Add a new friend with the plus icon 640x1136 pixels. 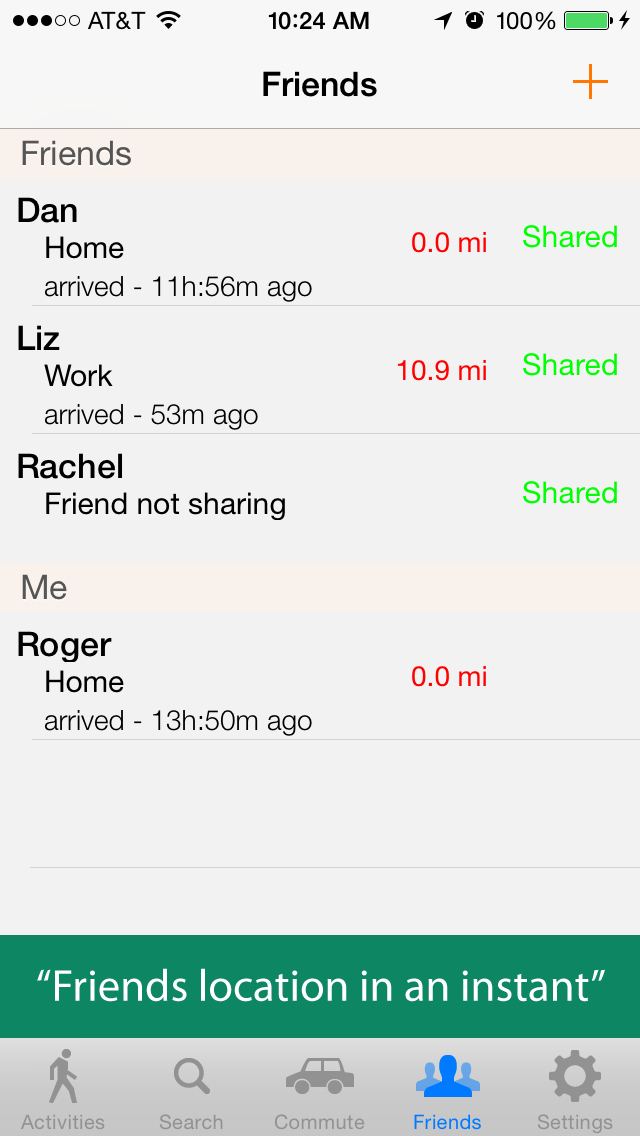[x=590, y=82]
